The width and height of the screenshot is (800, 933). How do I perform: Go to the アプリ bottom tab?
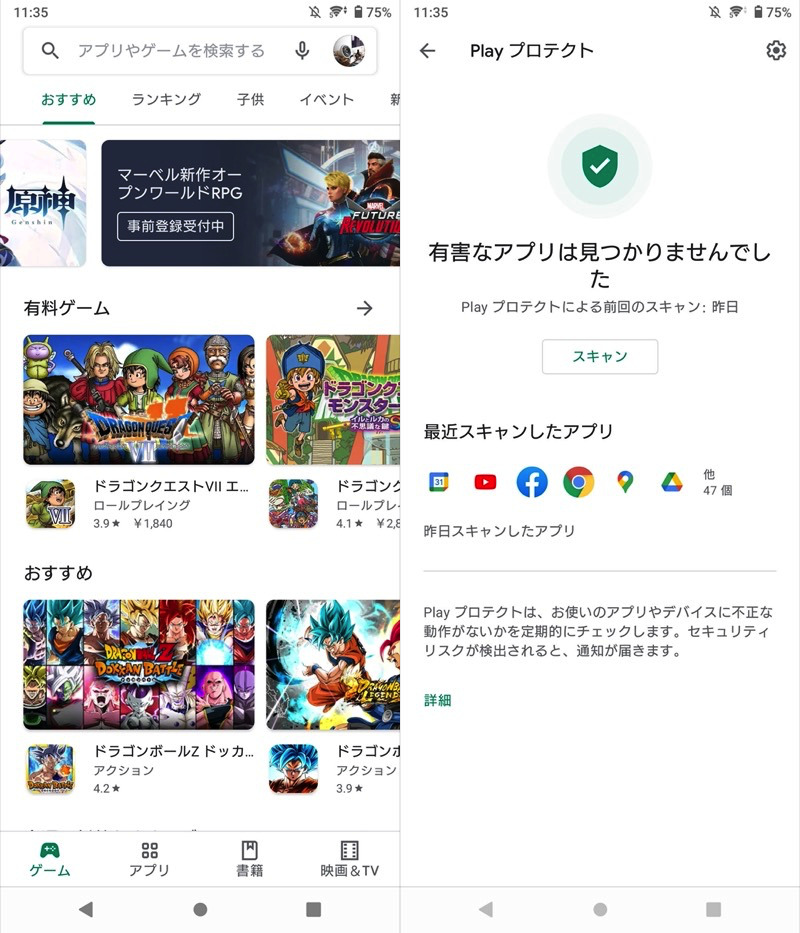pyautogui.click(x=150, y=859)
